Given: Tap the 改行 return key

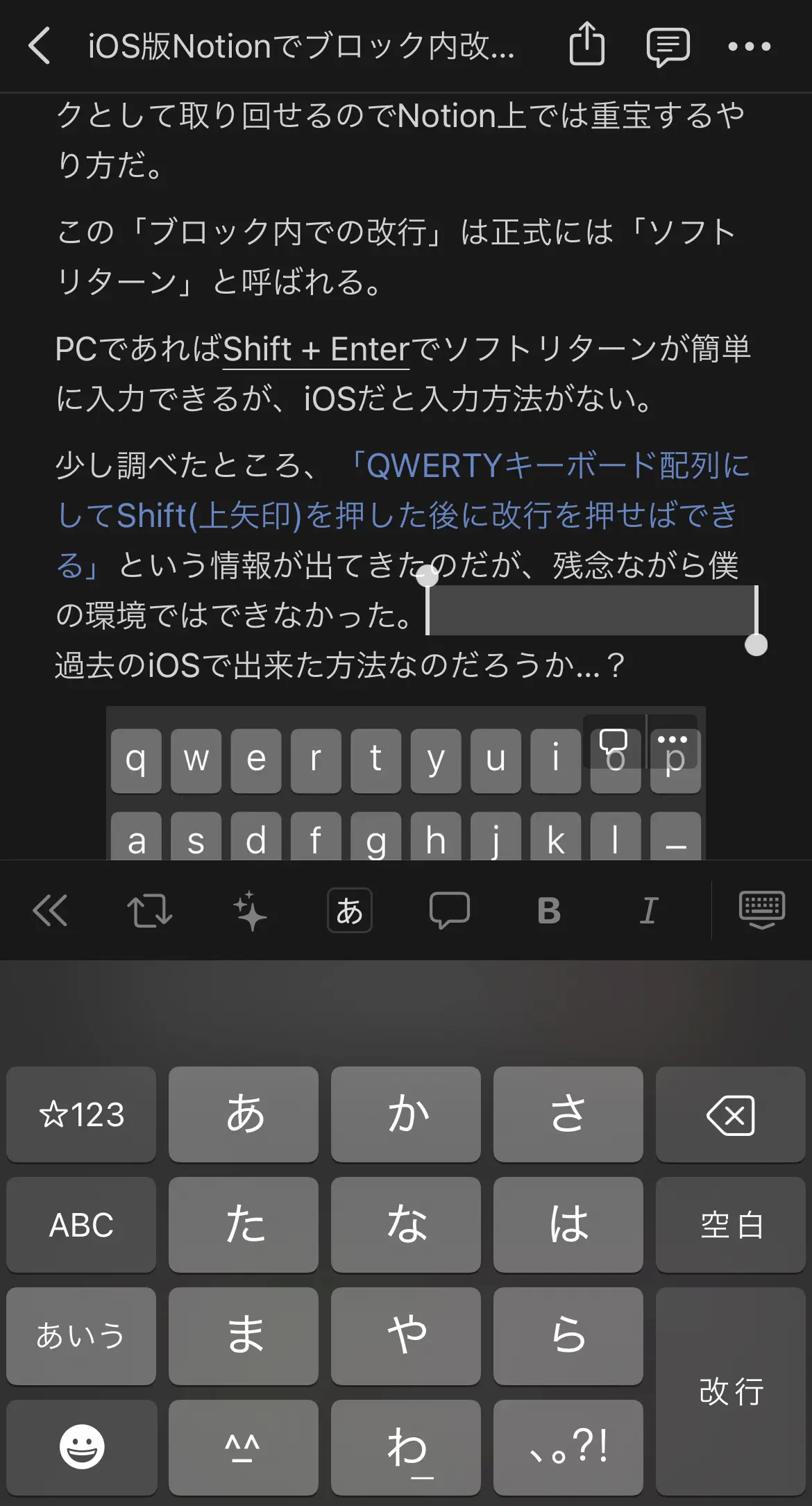Looking at the screenshot, I should 731,1391.
